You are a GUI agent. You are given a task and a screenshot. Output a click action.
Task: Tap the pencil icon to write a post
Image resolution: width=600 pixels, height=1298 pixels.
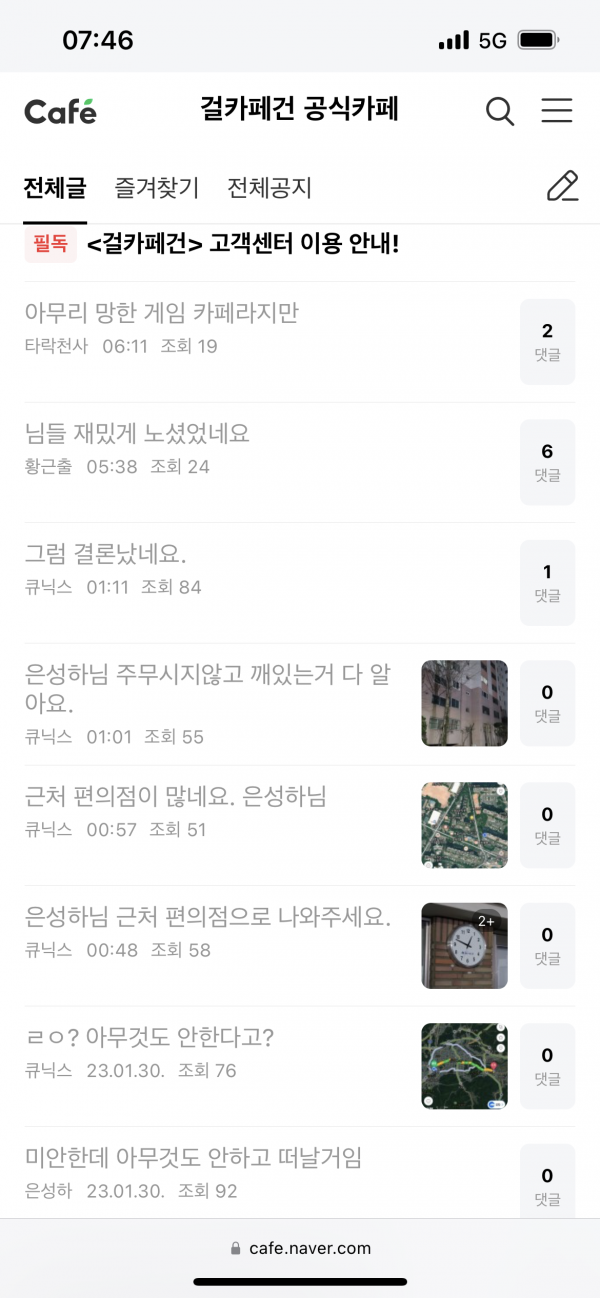click(563, 187)
